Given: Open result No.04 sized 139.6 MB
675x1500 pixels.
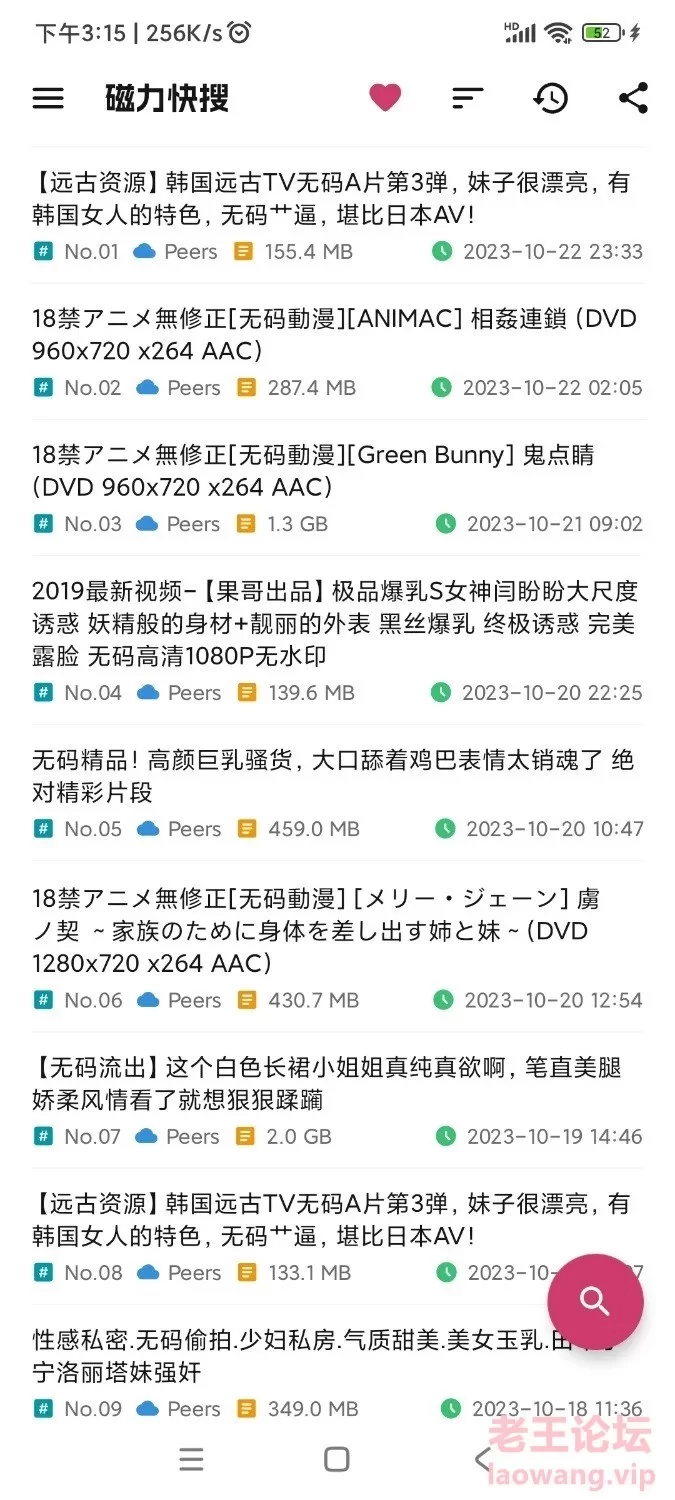Looking at the screenshot, I should click(x=337, y=640).
